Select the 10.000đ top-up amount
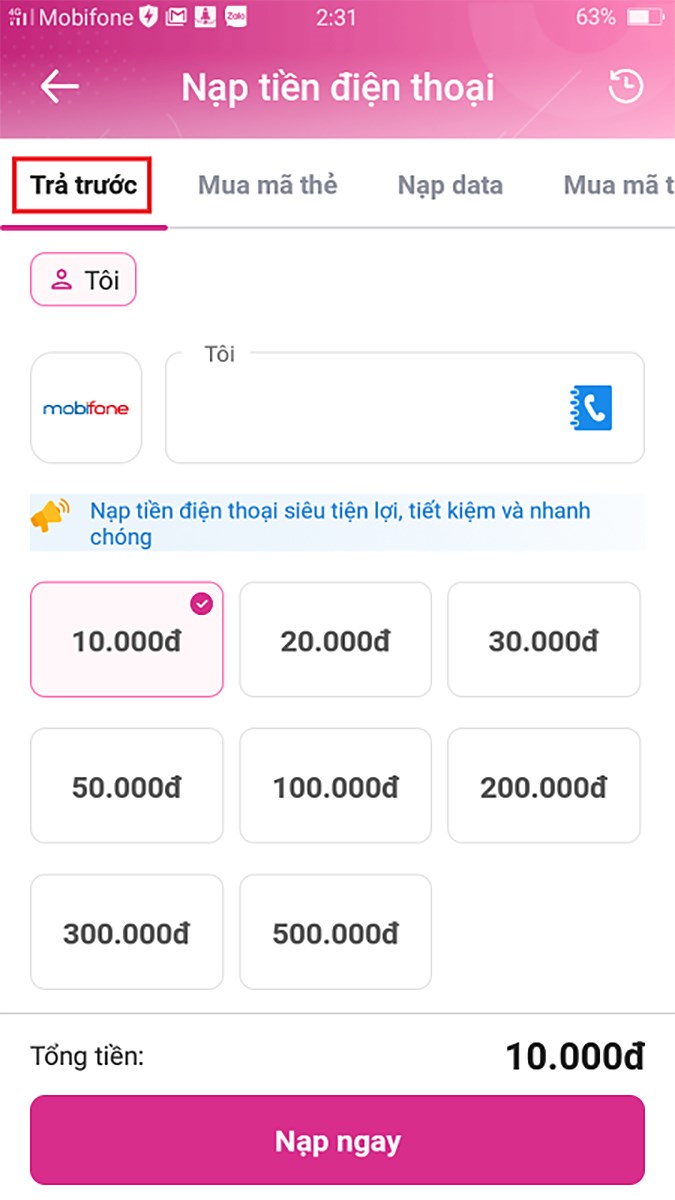The image size is (675, 1200). 127,640
